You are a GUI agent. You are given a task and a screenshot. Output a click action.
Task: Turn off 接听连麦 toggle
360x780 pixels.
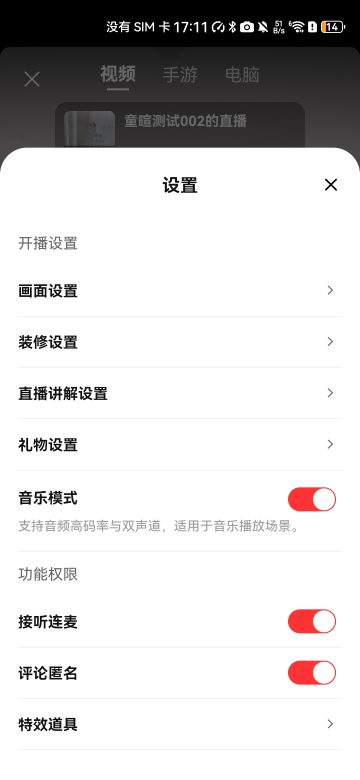coord(312,621)
